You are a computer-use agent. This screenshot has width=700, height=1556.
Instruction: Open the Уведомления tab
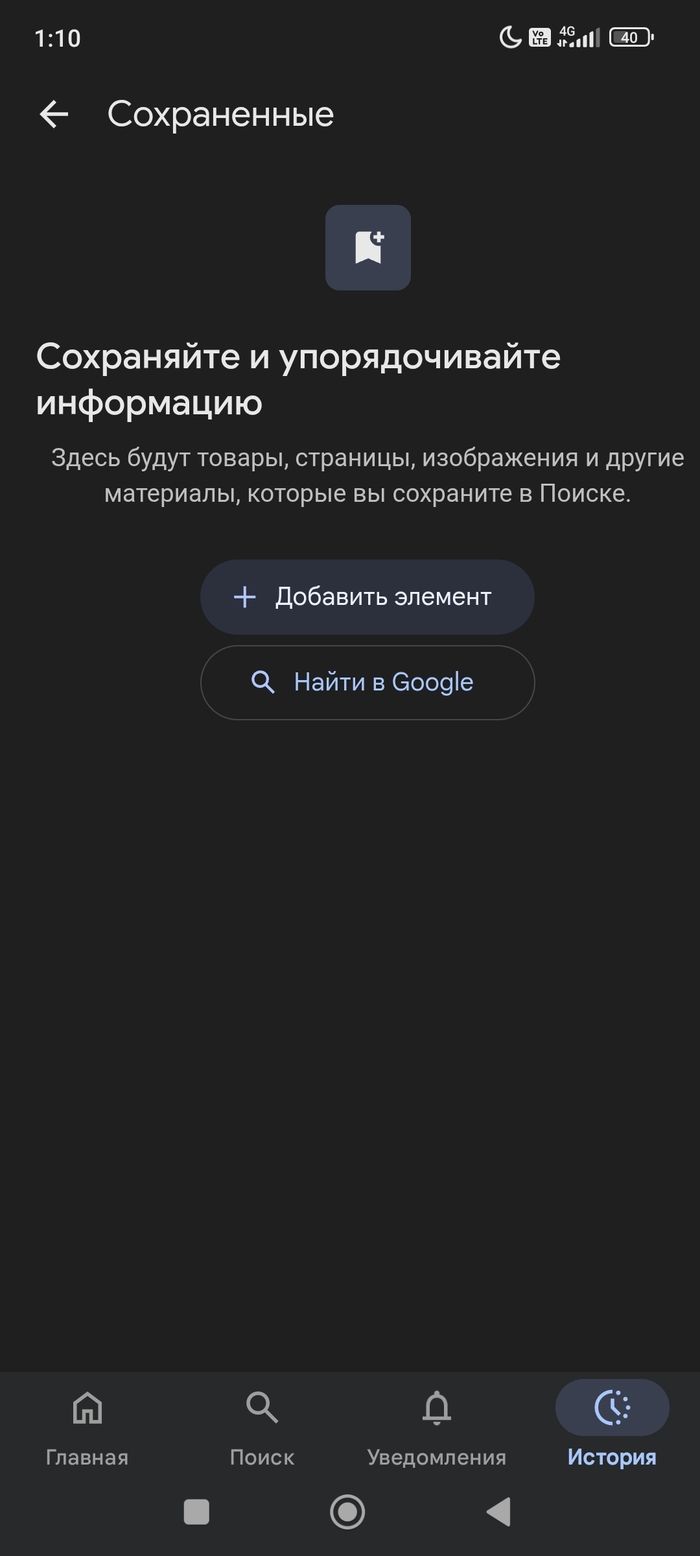pos(436,1428)
